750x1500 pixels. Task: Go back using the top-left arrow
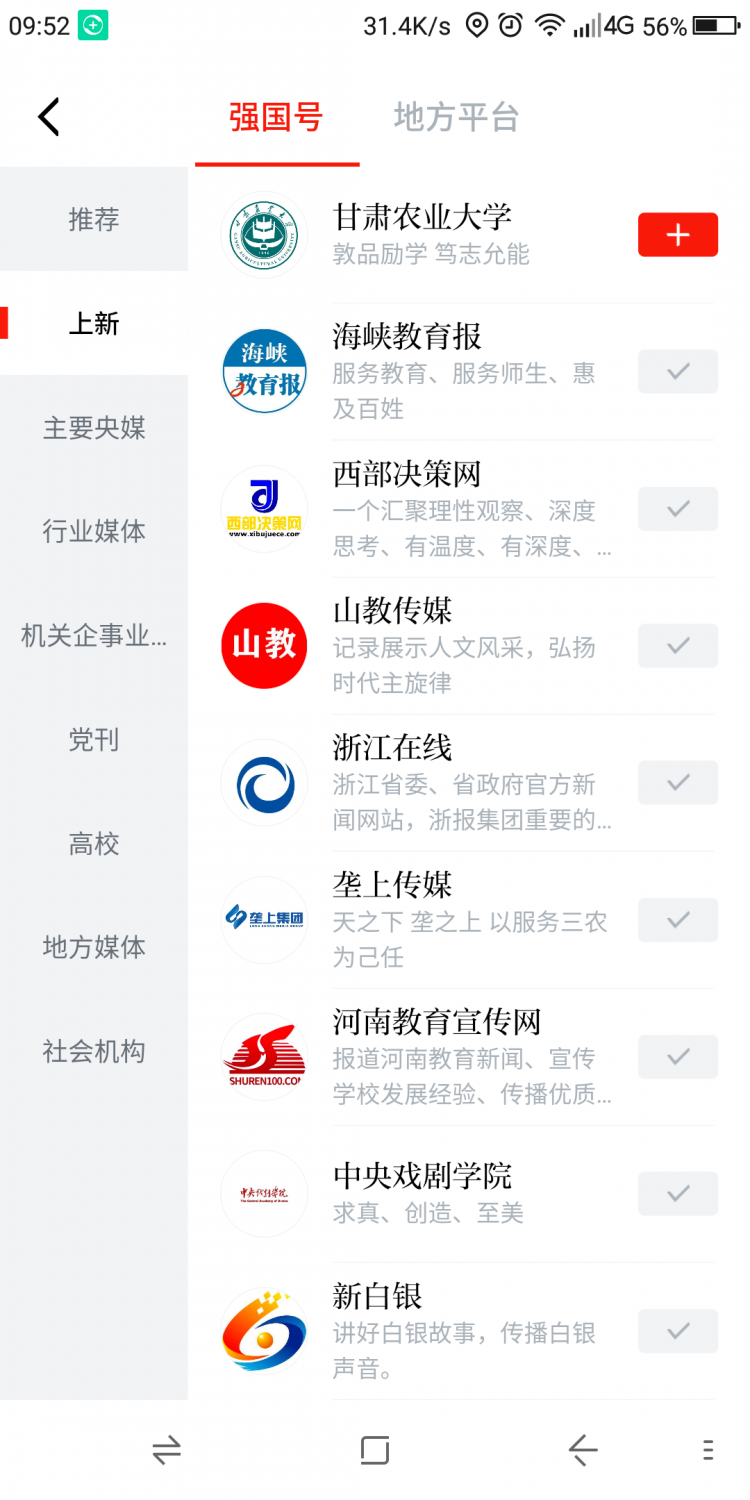tap(49, 117)
